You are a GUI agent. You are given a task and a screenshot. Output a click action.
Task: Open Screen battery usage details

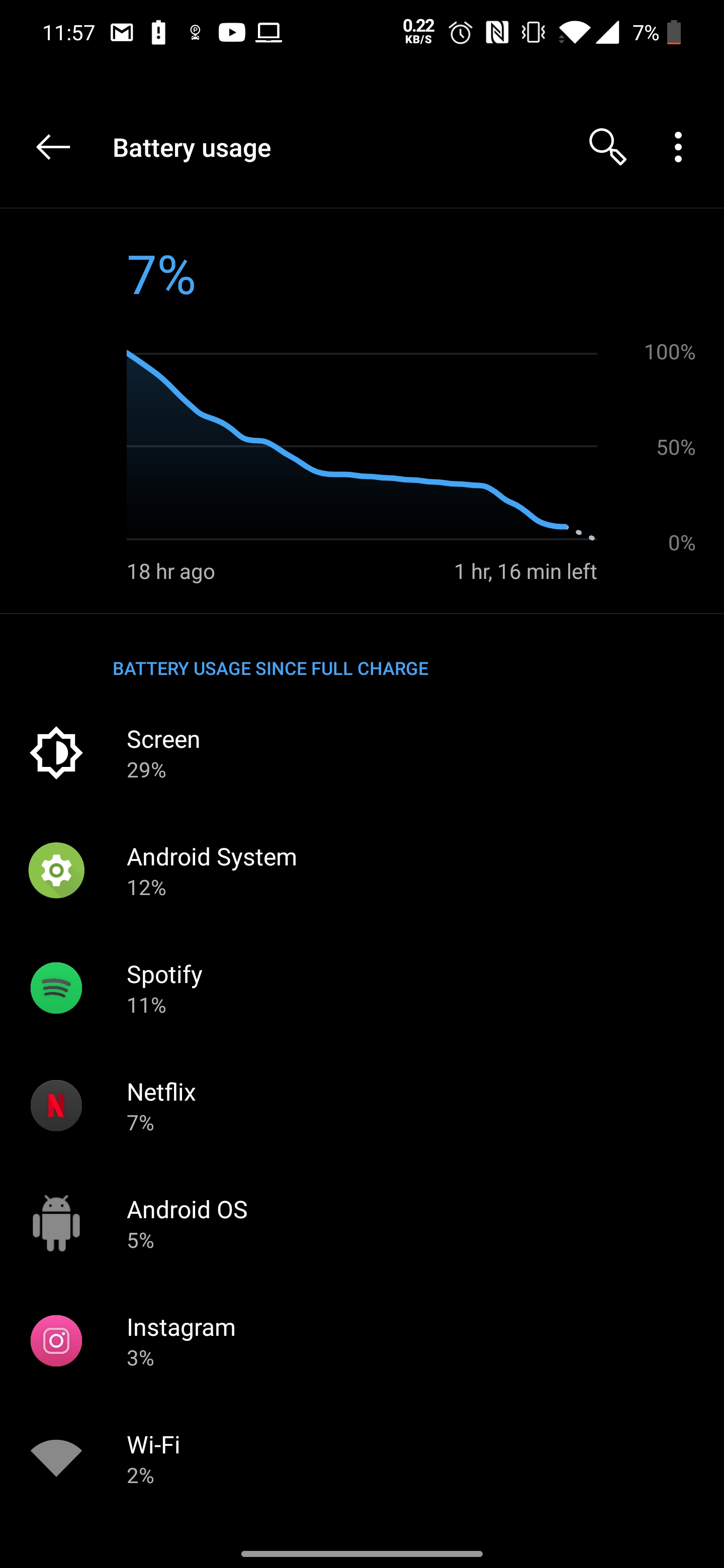click(361, 753)
